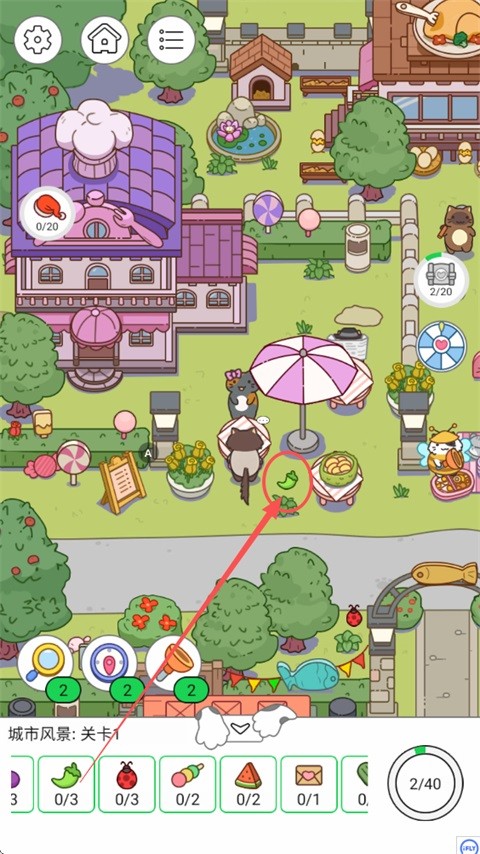
Task: Use the magnifying glass hint tool
Action: pyautogui.click(x=46, y=663)
